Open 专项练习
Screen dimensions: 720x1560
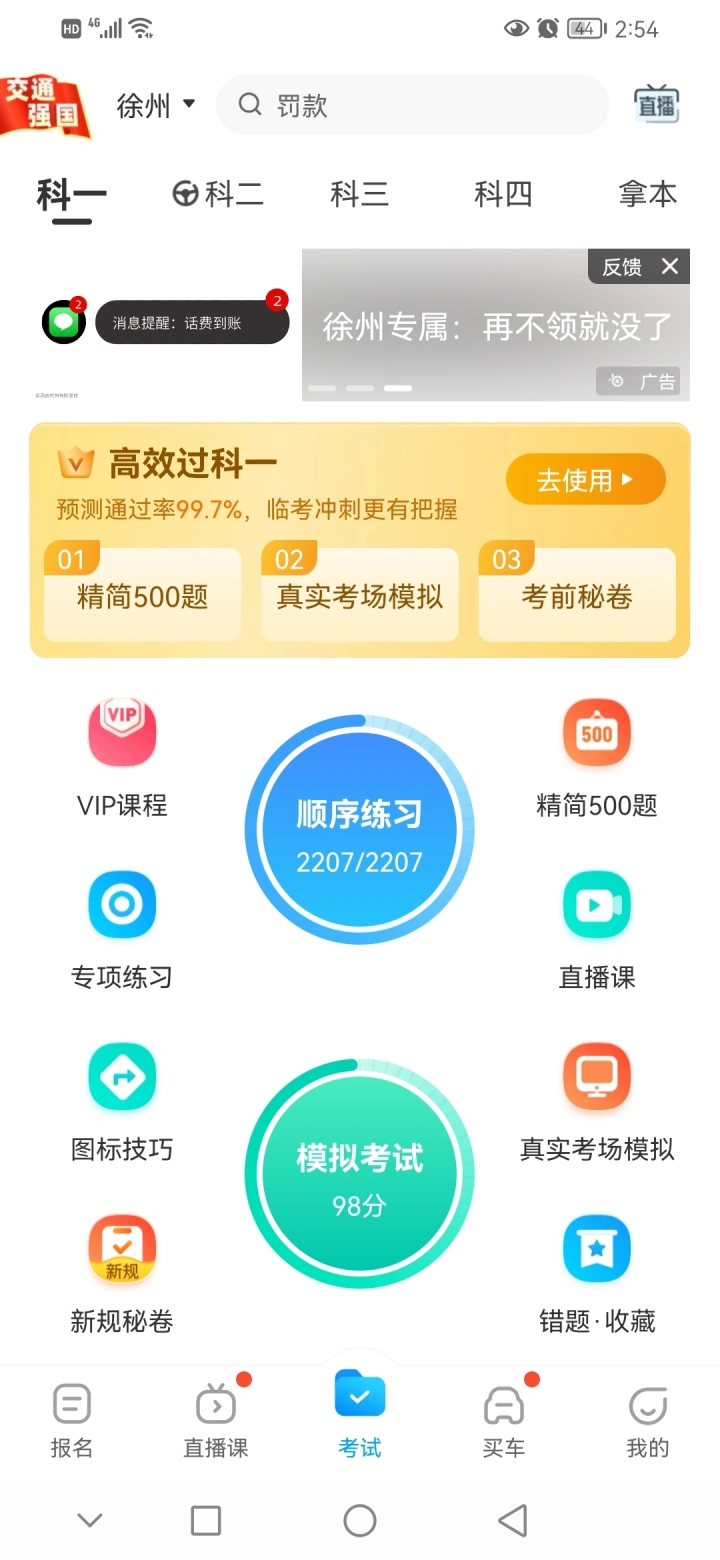point(122,930)
